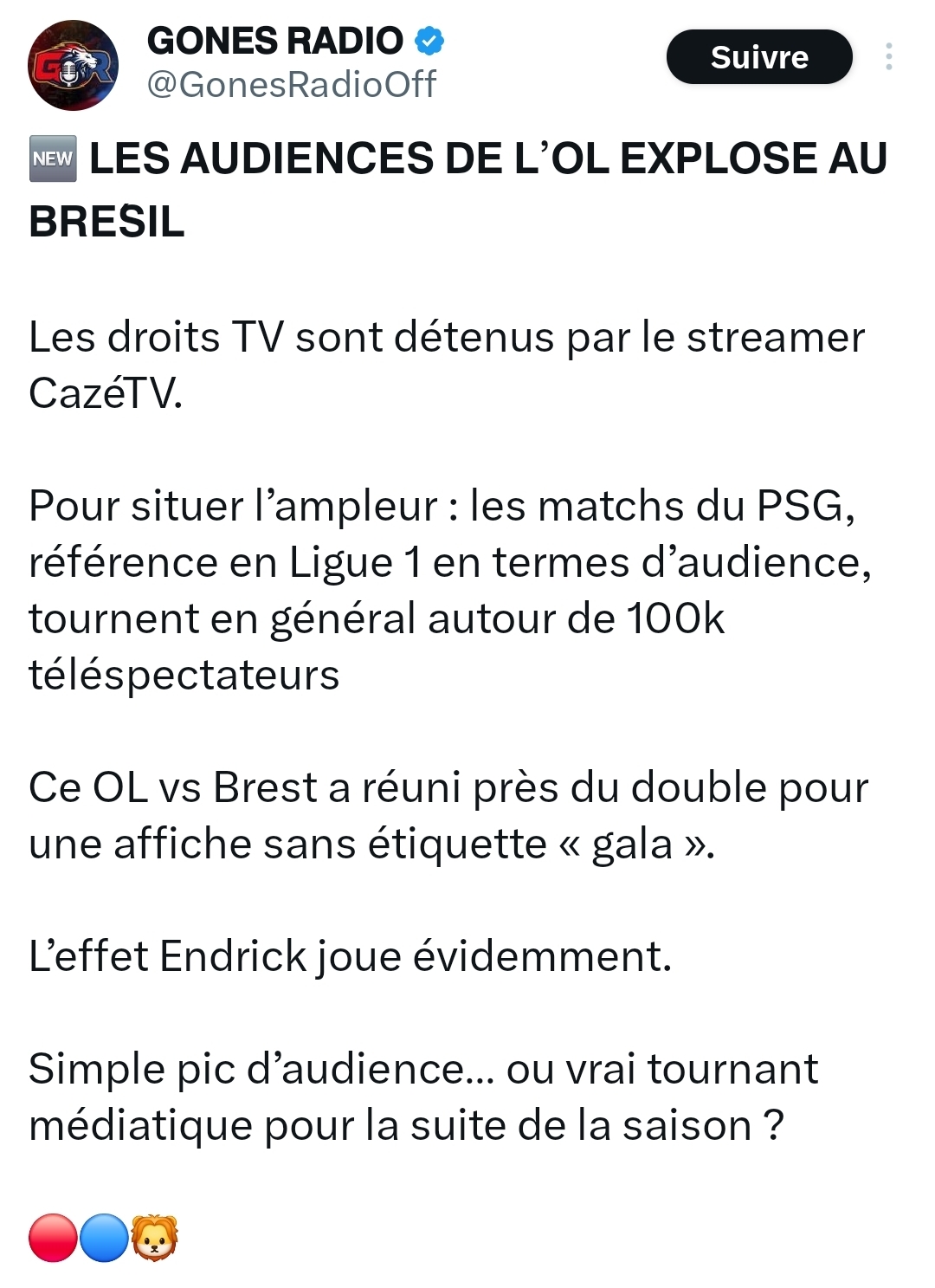Follow GONES RADIO with the Suivre button

[758, 57]
